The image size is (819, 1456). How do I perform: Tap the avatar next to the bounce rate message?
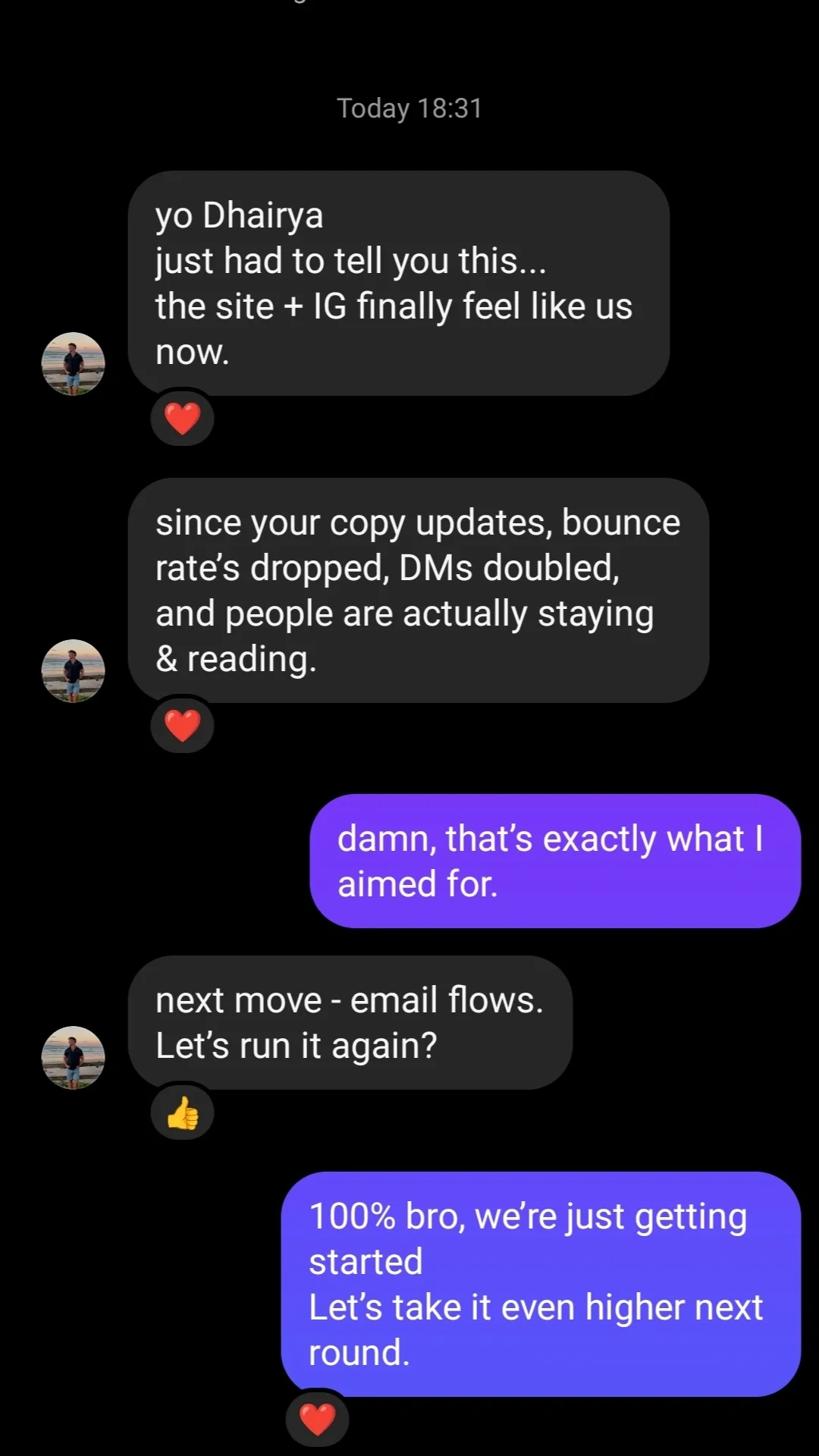point(73,671)
